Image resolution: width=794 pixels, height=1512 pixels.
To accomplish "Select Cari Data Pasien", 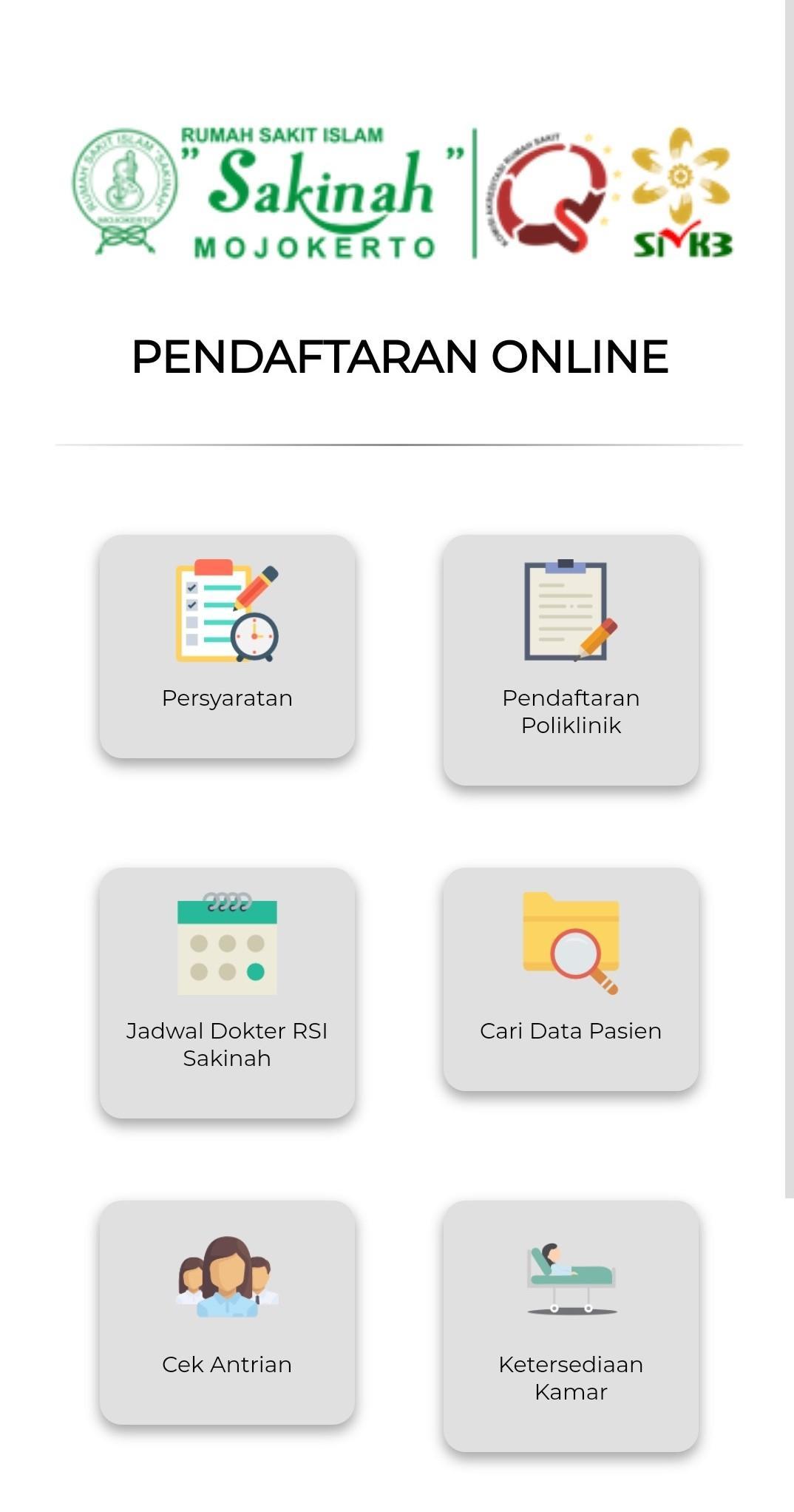I will (x=571, y=979).
